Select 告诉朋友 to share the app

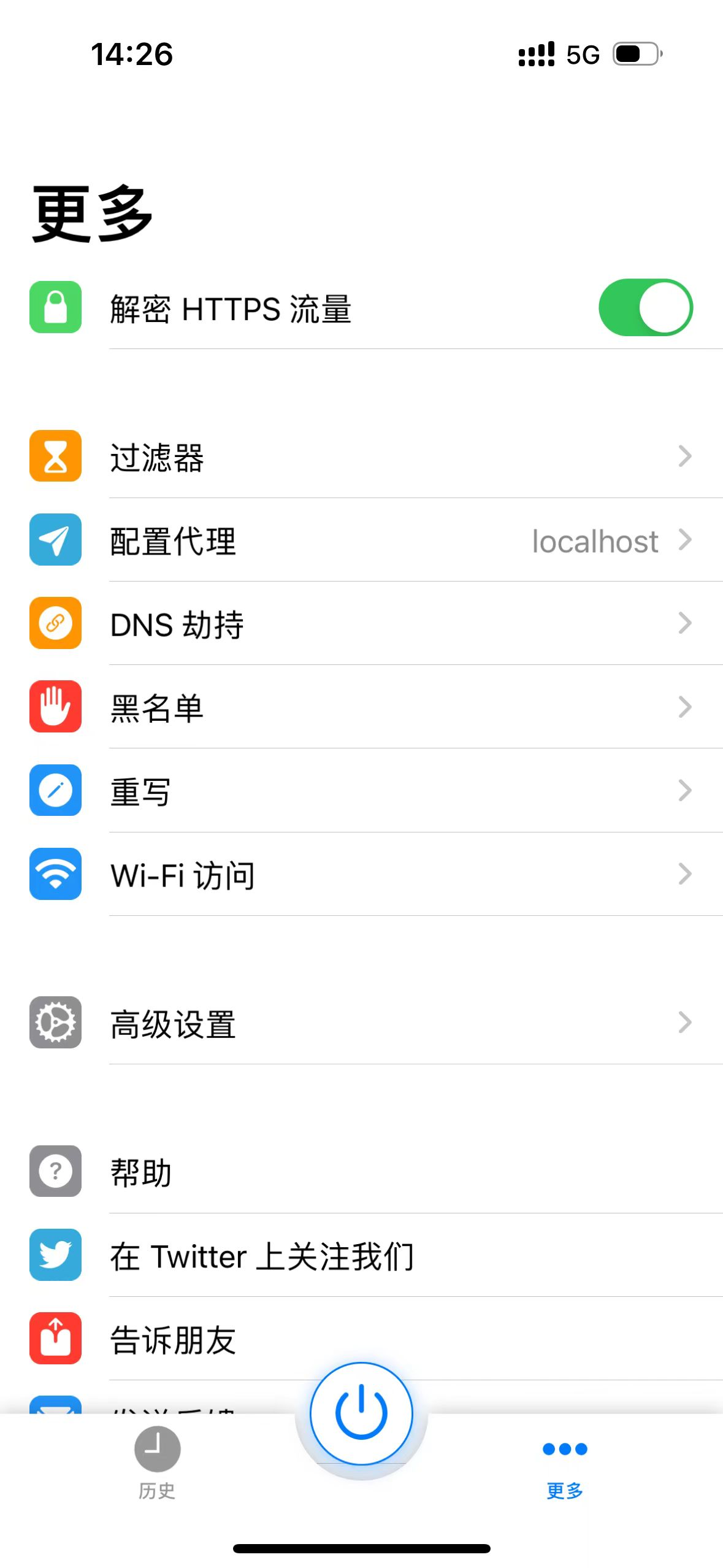click(x=362, y=1339)
